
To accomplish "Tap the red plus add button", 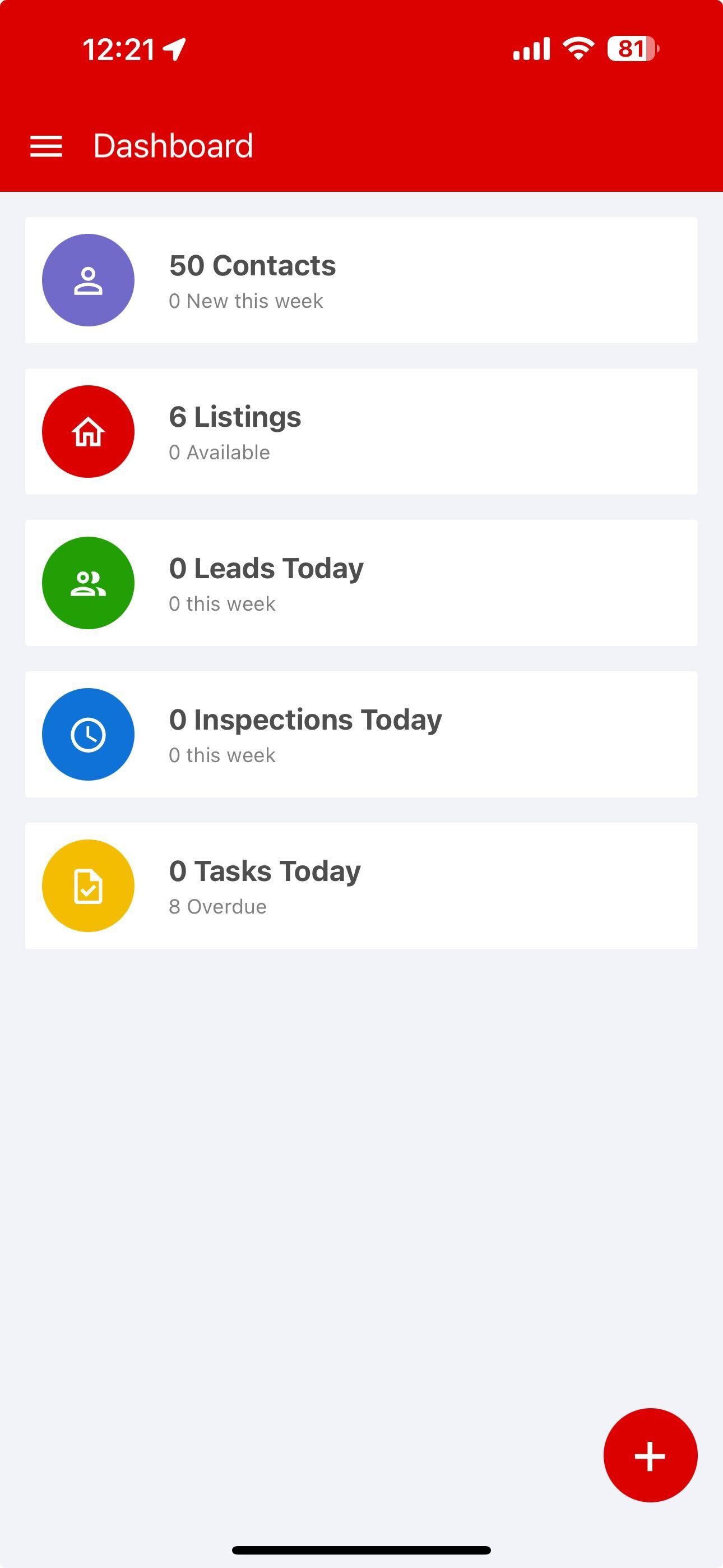I will coord(650,1455).
